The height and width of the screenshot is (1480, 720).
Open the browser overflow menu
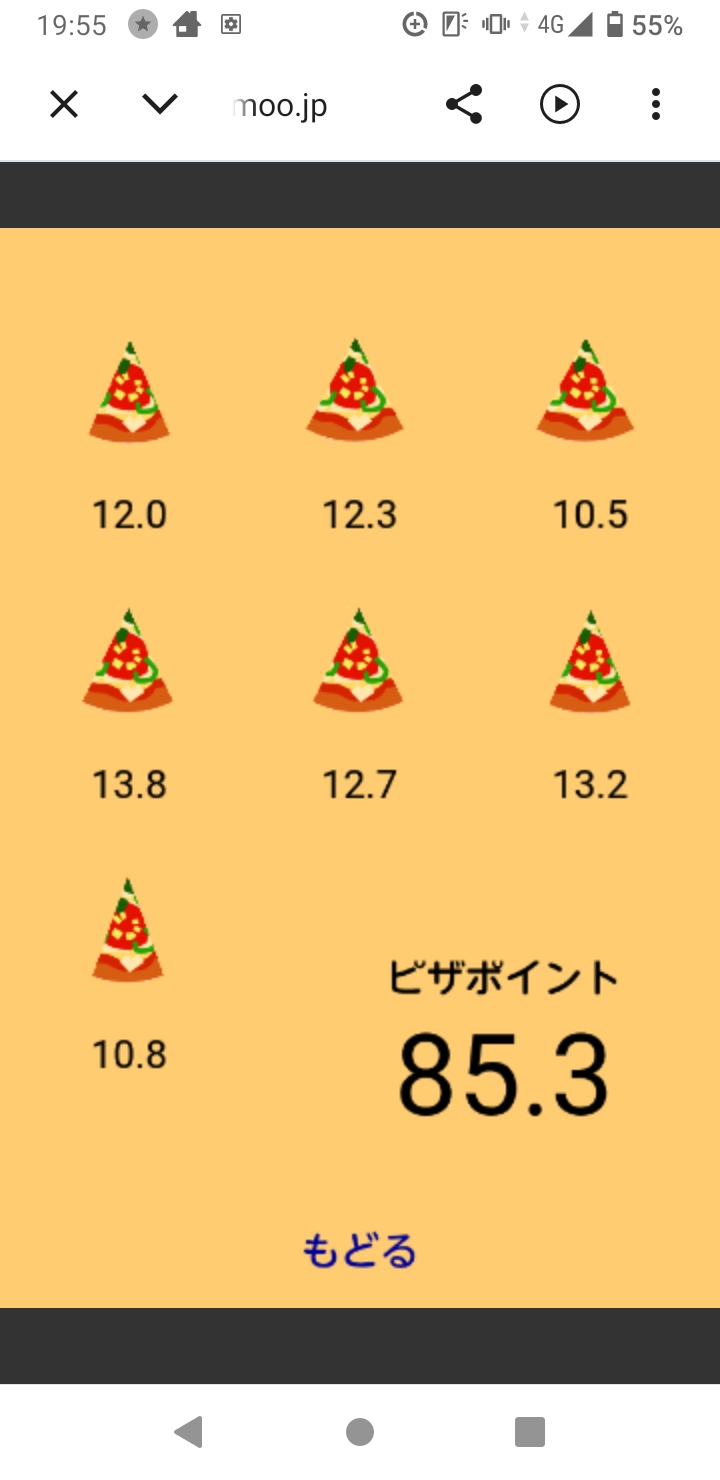(x=656, y=104)
